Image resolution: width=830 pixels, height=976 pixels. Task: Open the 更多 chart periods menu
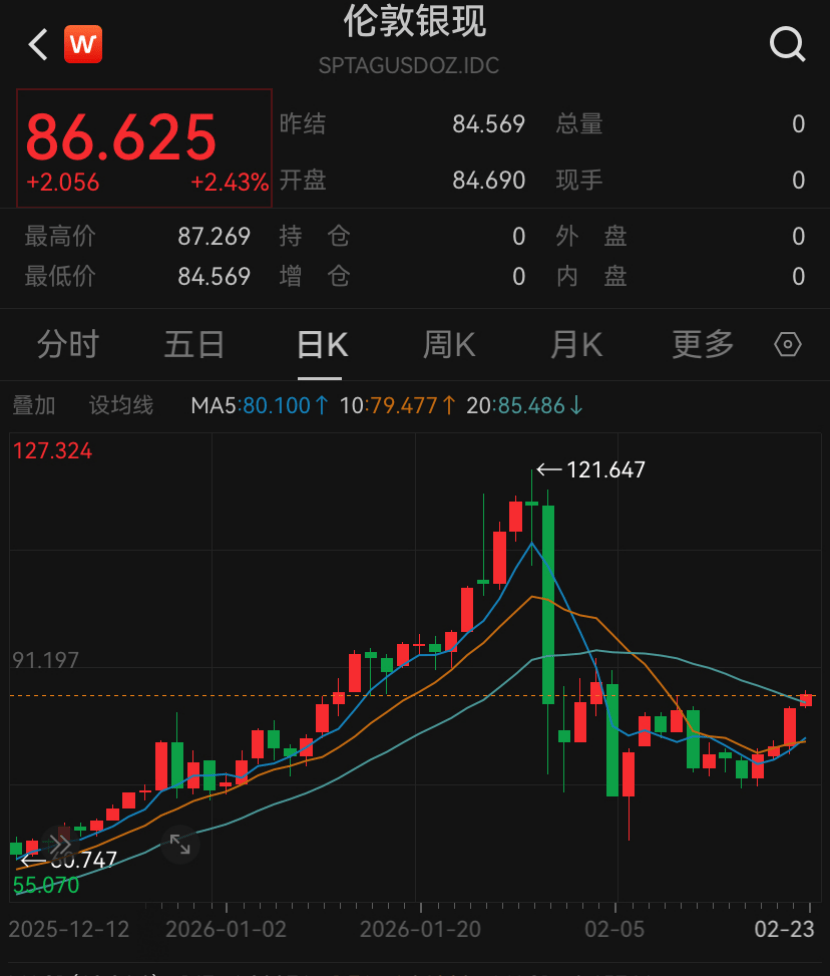[703, 345]
